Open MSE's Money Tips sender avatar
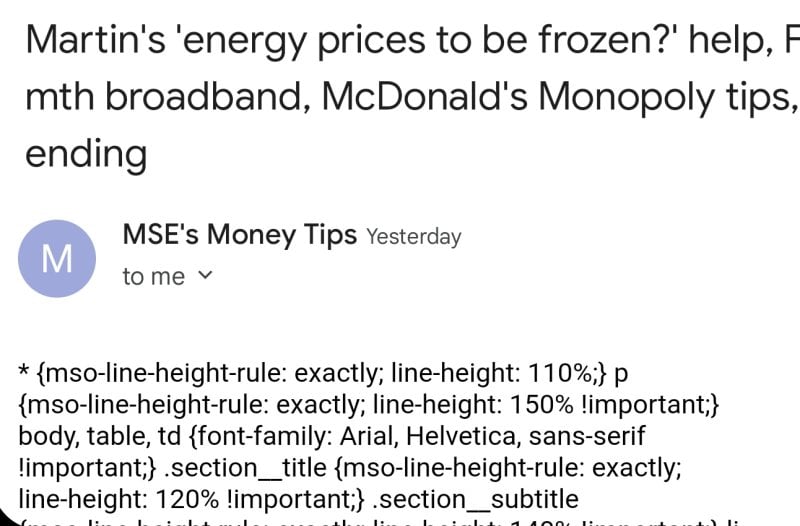 coord(57,259)
